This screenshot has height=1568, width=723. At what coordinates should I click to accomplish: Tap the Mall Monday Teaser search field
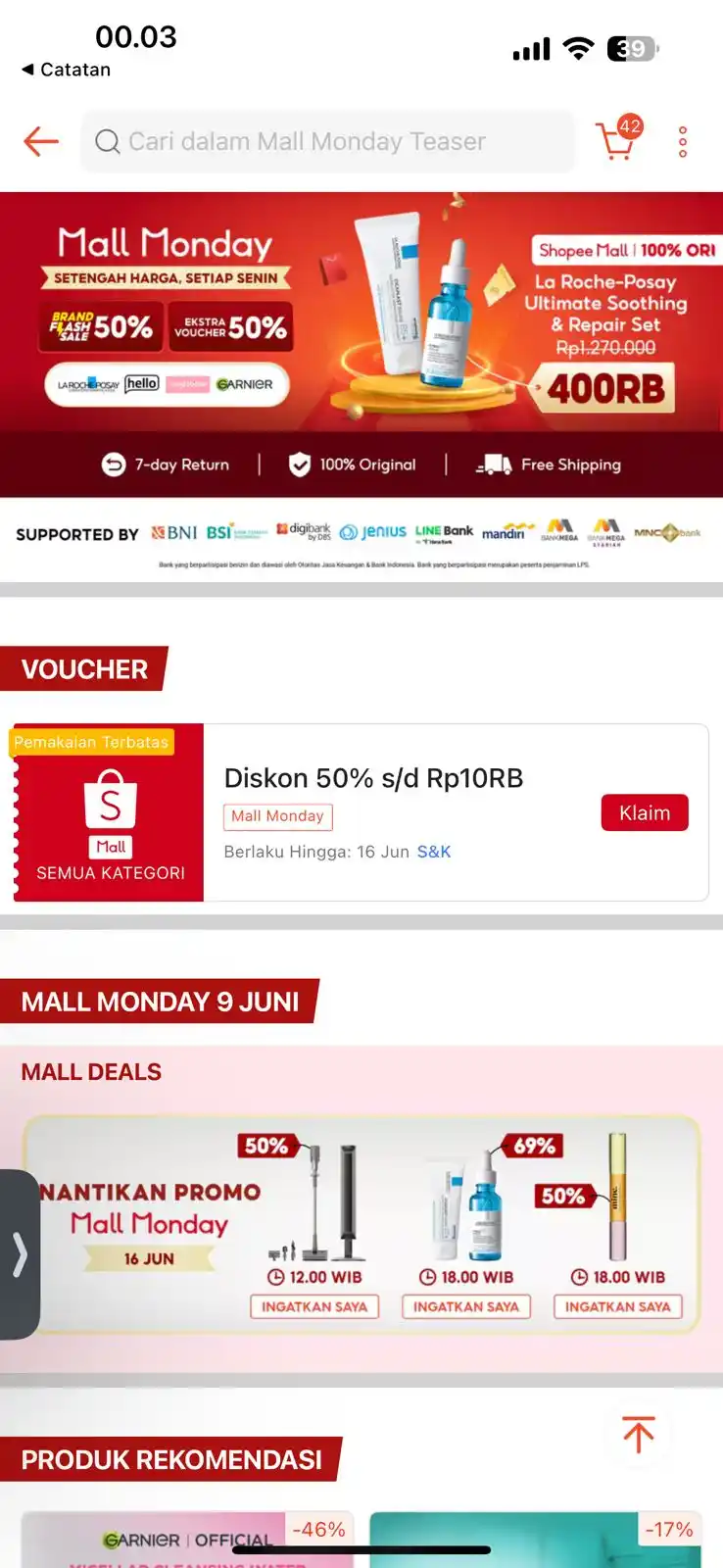327,142
